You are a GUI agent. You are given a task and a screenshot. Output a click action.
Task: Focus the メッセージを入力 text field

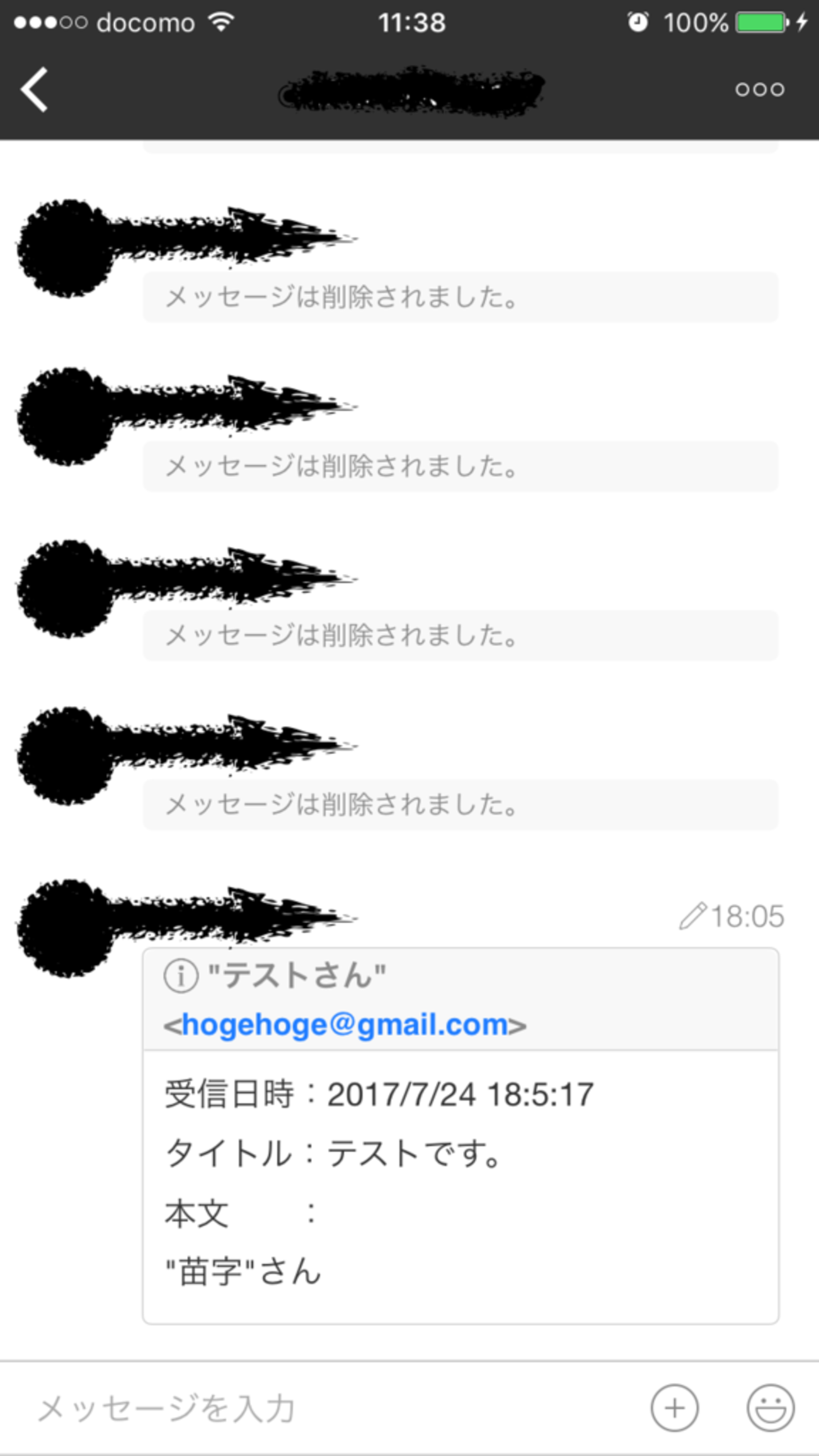pyautogui.click(x=315, y=1408)
